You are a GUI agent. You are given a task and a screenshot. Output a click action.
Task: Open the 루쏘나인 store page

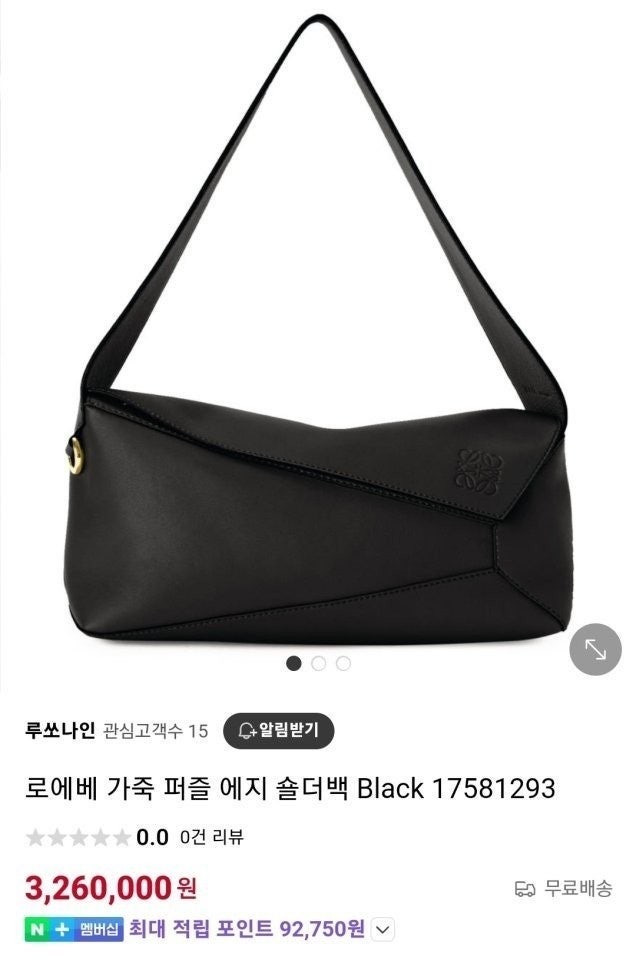tap(60, 731)
